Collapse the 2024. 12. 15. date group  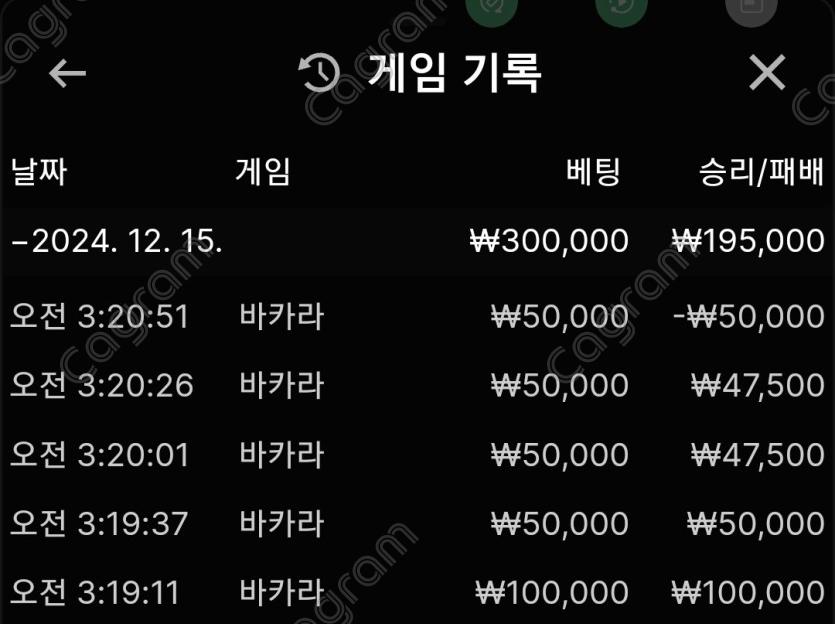click(x=116, y=241)
